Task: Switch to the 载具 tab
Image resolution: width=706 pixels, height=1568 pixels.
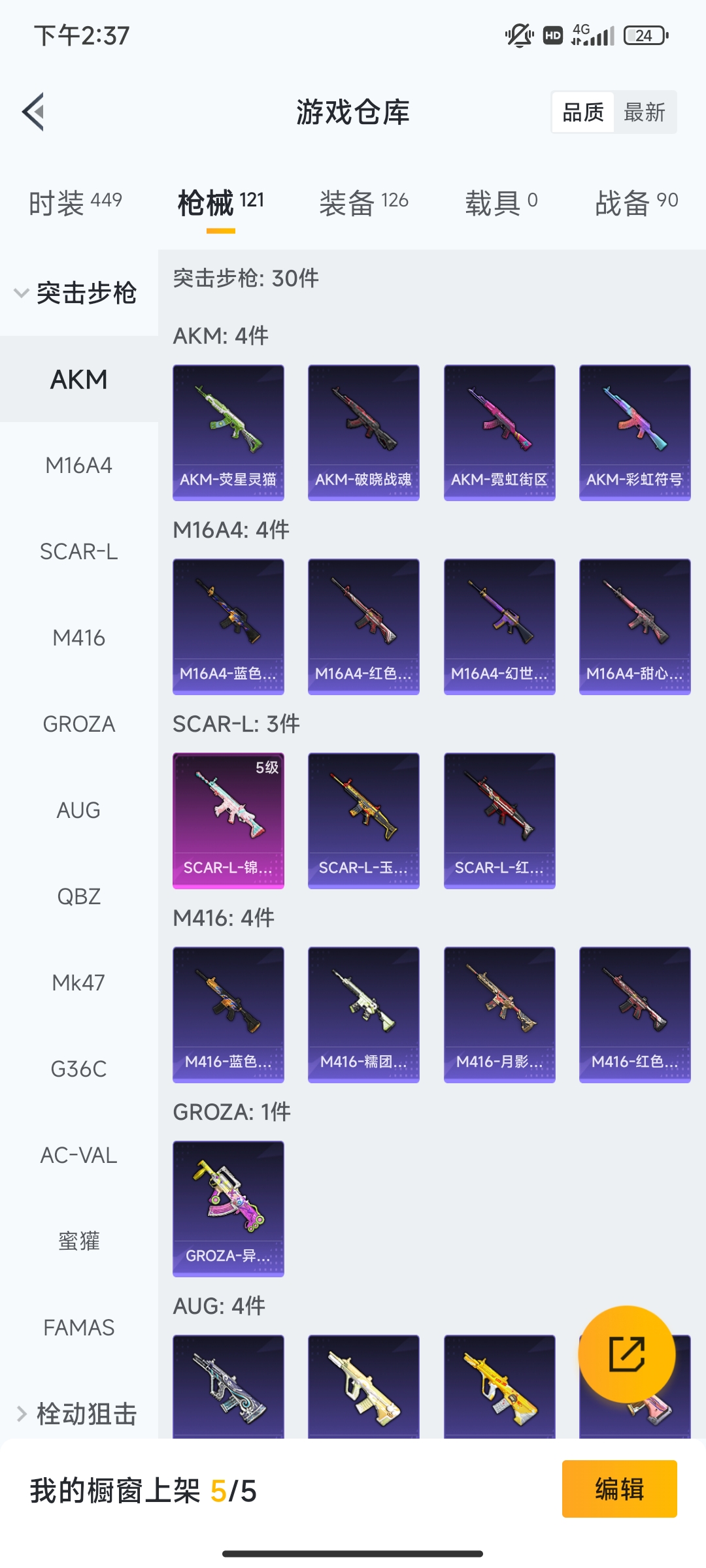Action: click(x=501, y=202)
